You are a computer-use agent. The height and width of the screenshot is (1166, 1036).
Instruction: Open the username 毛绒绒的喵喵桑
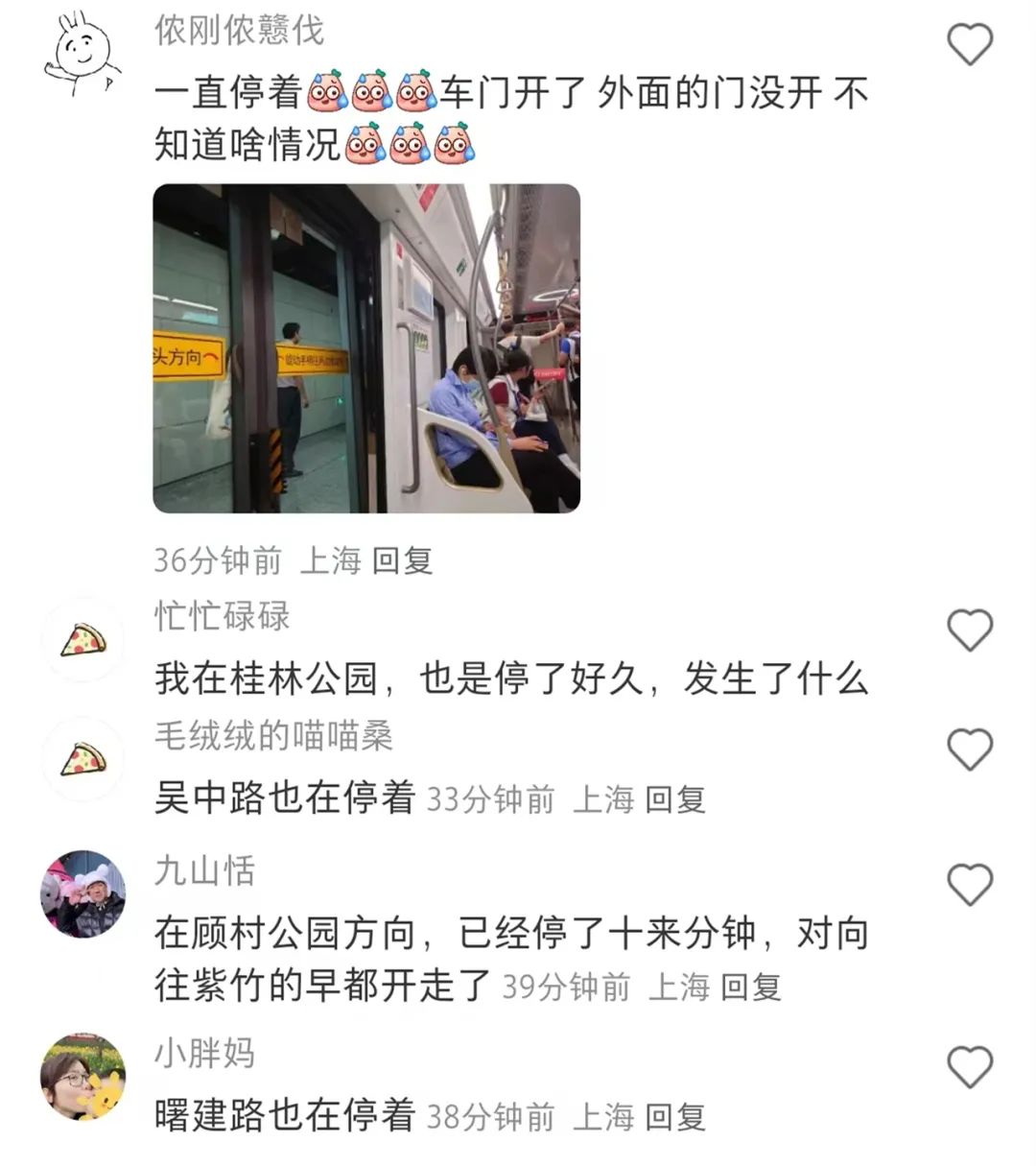273,736
